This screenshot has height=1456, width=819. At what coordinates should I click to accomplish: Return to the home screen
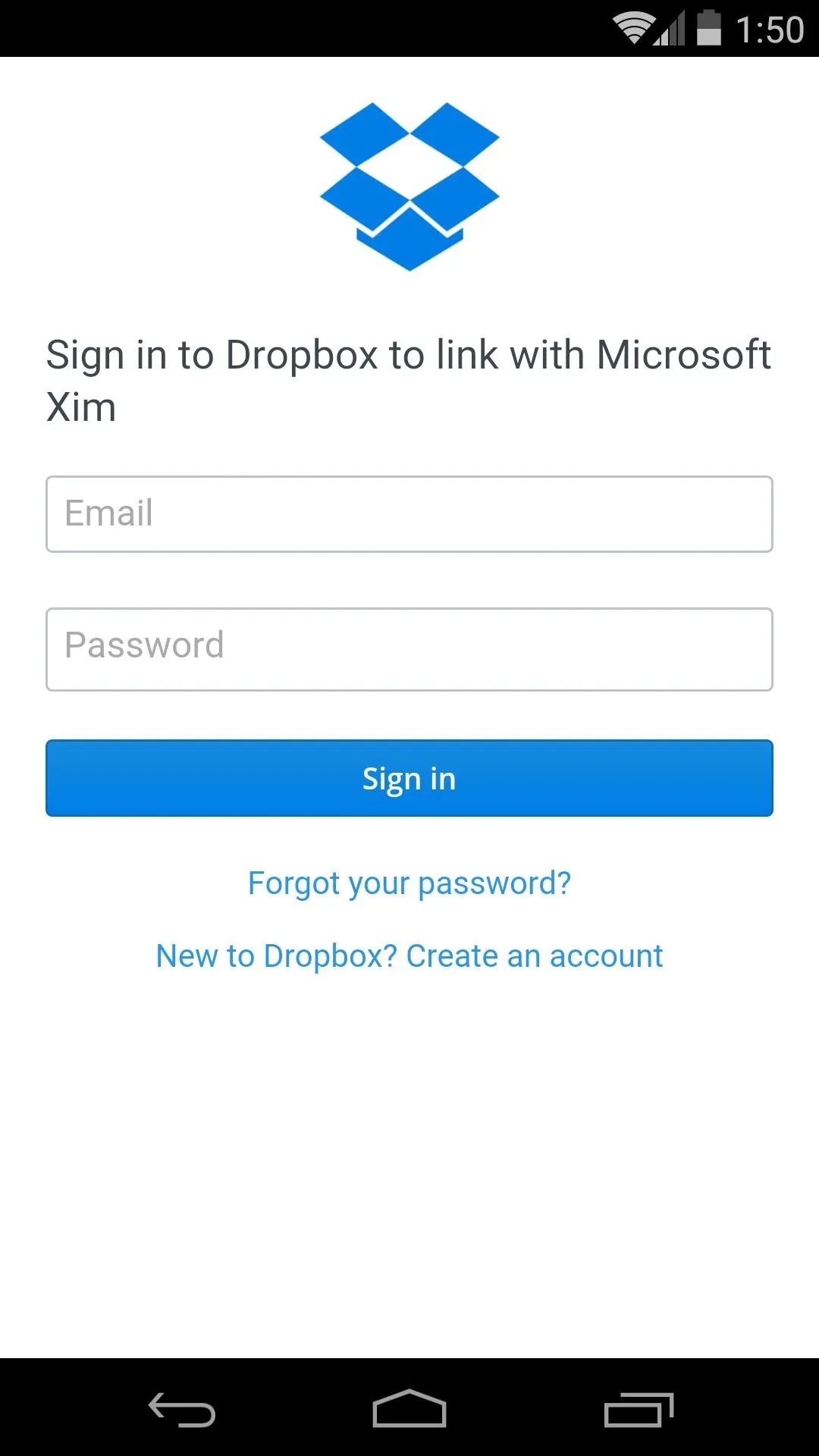(409, 1409)
